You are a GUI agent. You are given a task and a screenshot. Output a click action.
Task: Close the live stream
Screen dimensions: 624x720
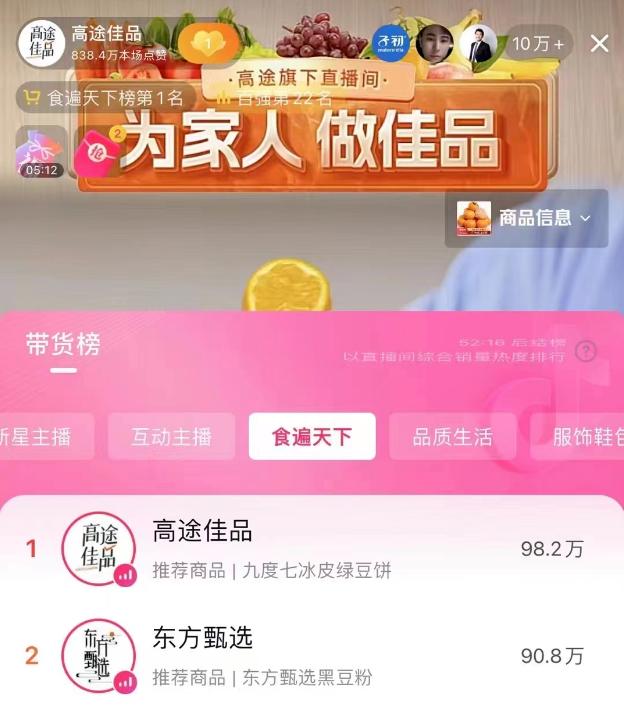pos(599,44)
